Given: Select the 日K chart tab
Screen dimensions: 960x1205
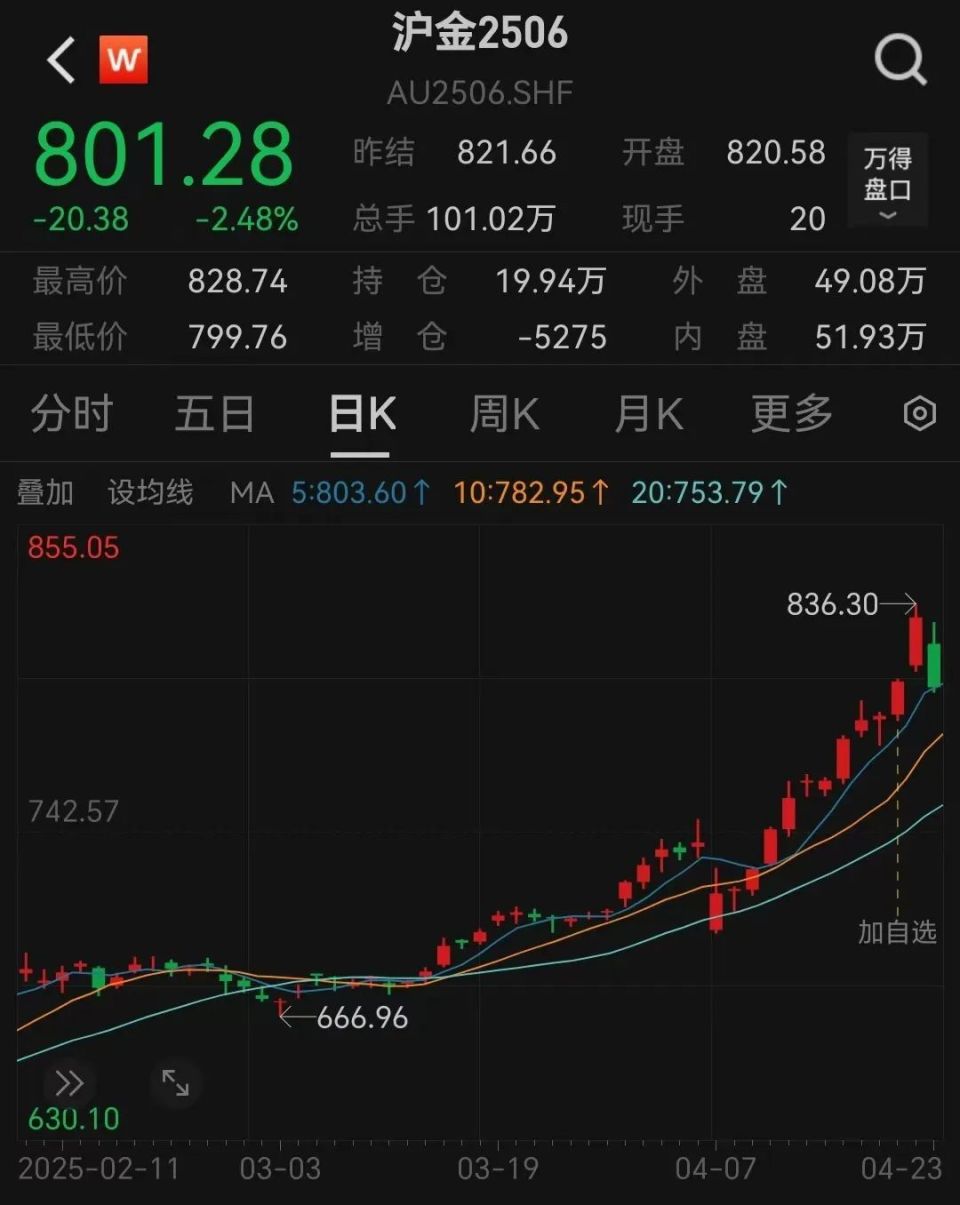Looking at the screenshot, I should click(361, 414).
